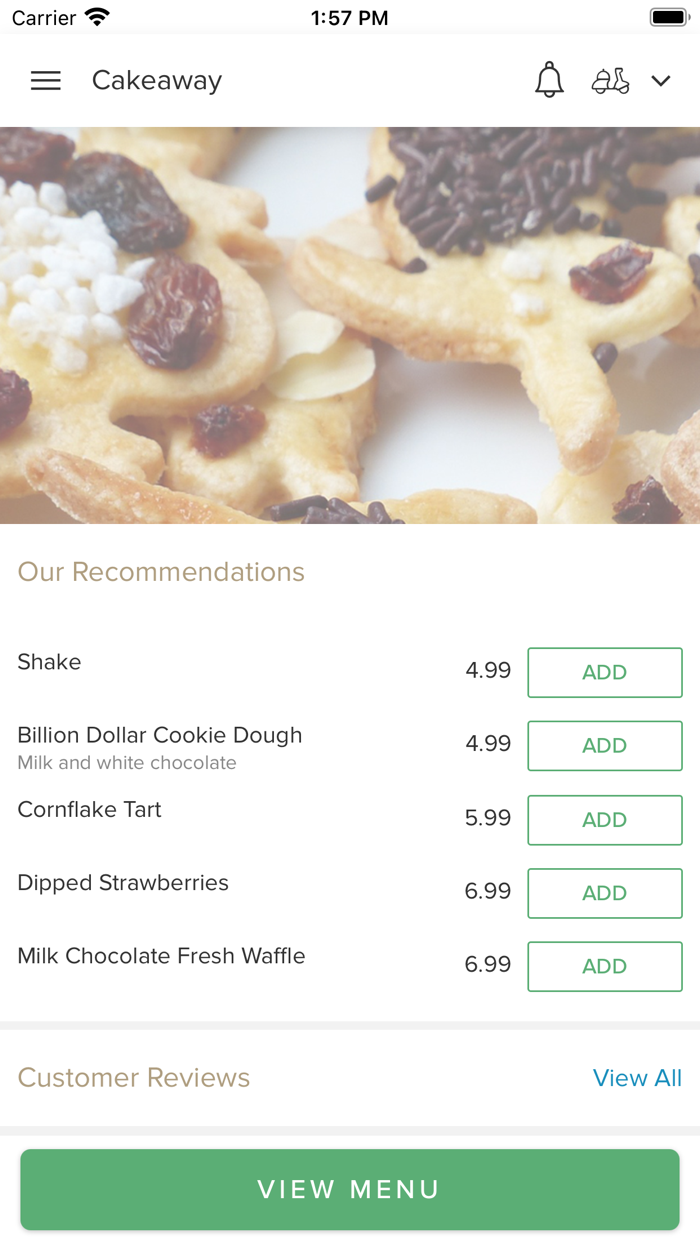This screenshot has height=1244, width=700.
Task: Open the notifications bell
Action: (549, 80)
